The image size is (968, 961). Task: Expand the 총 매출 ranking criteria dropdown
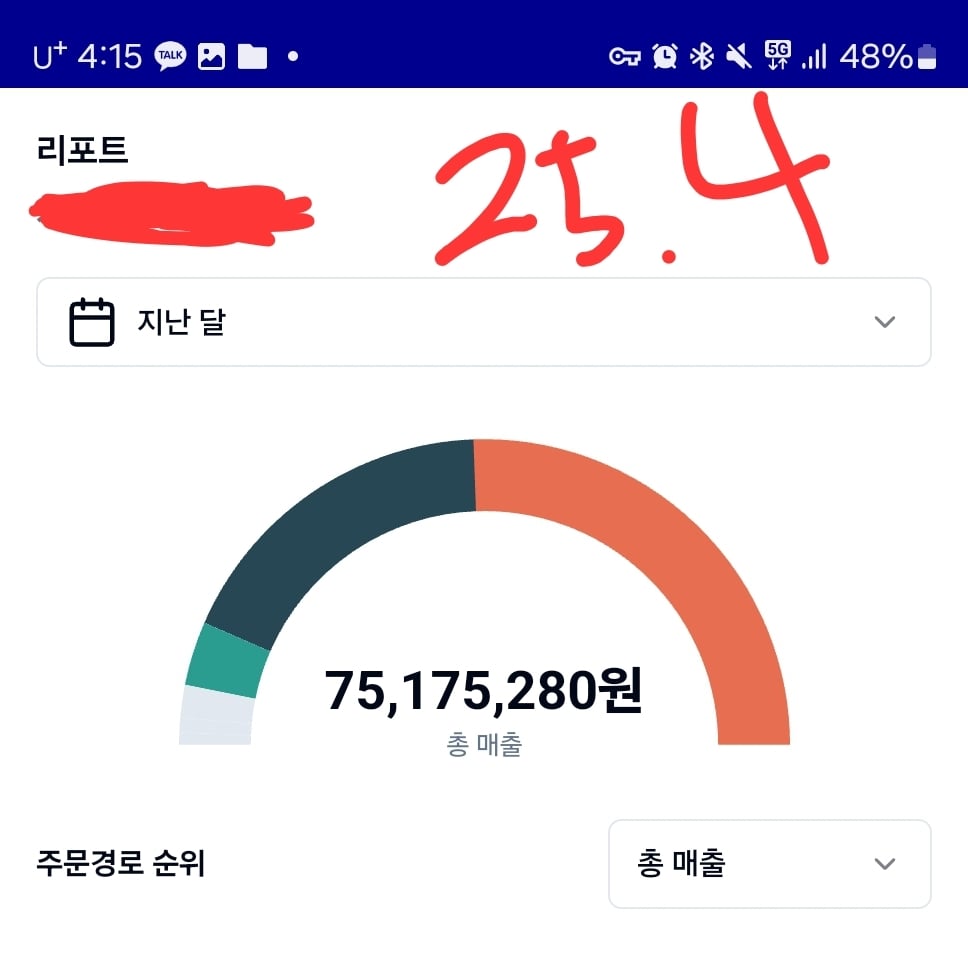pos(769,864)
